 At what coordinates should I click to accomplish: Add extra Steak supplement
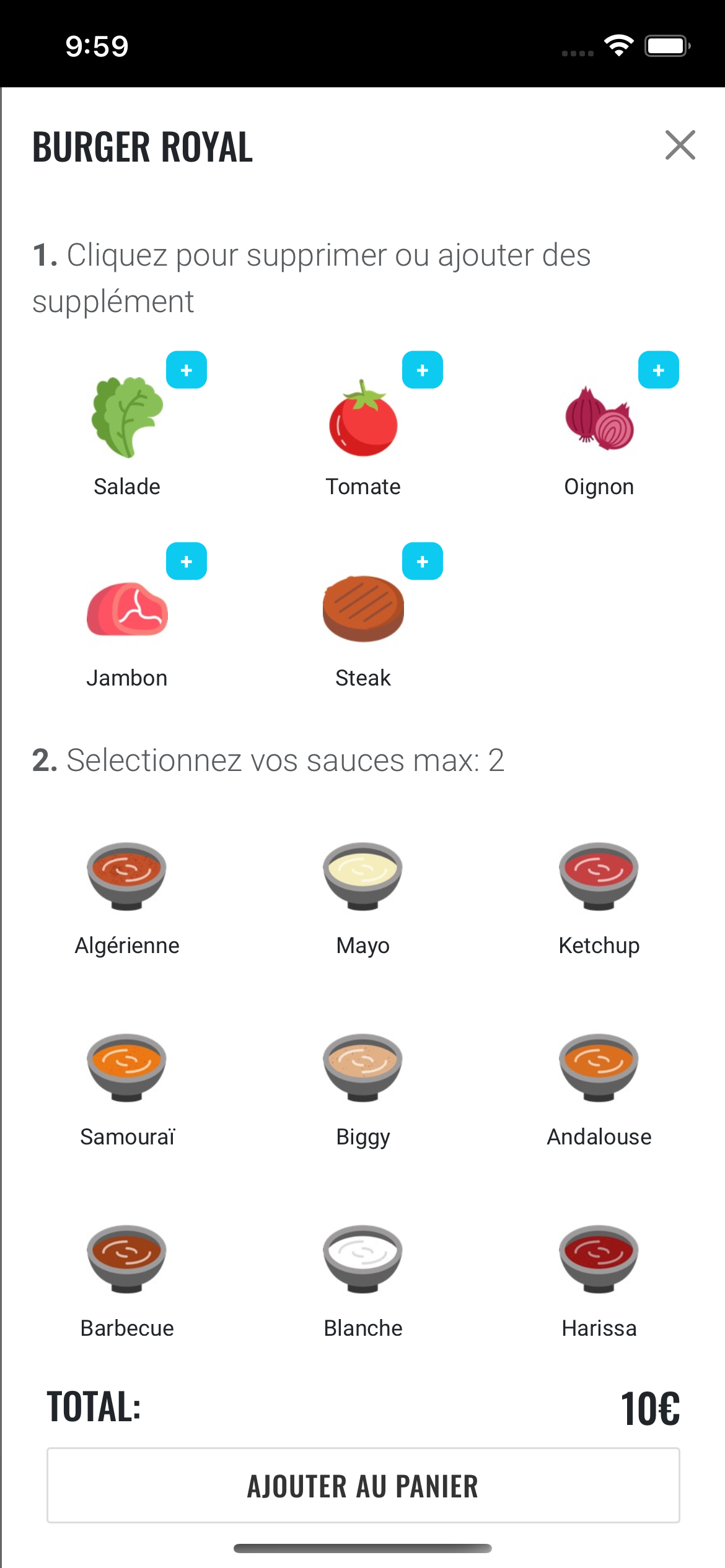coord(422,562)
